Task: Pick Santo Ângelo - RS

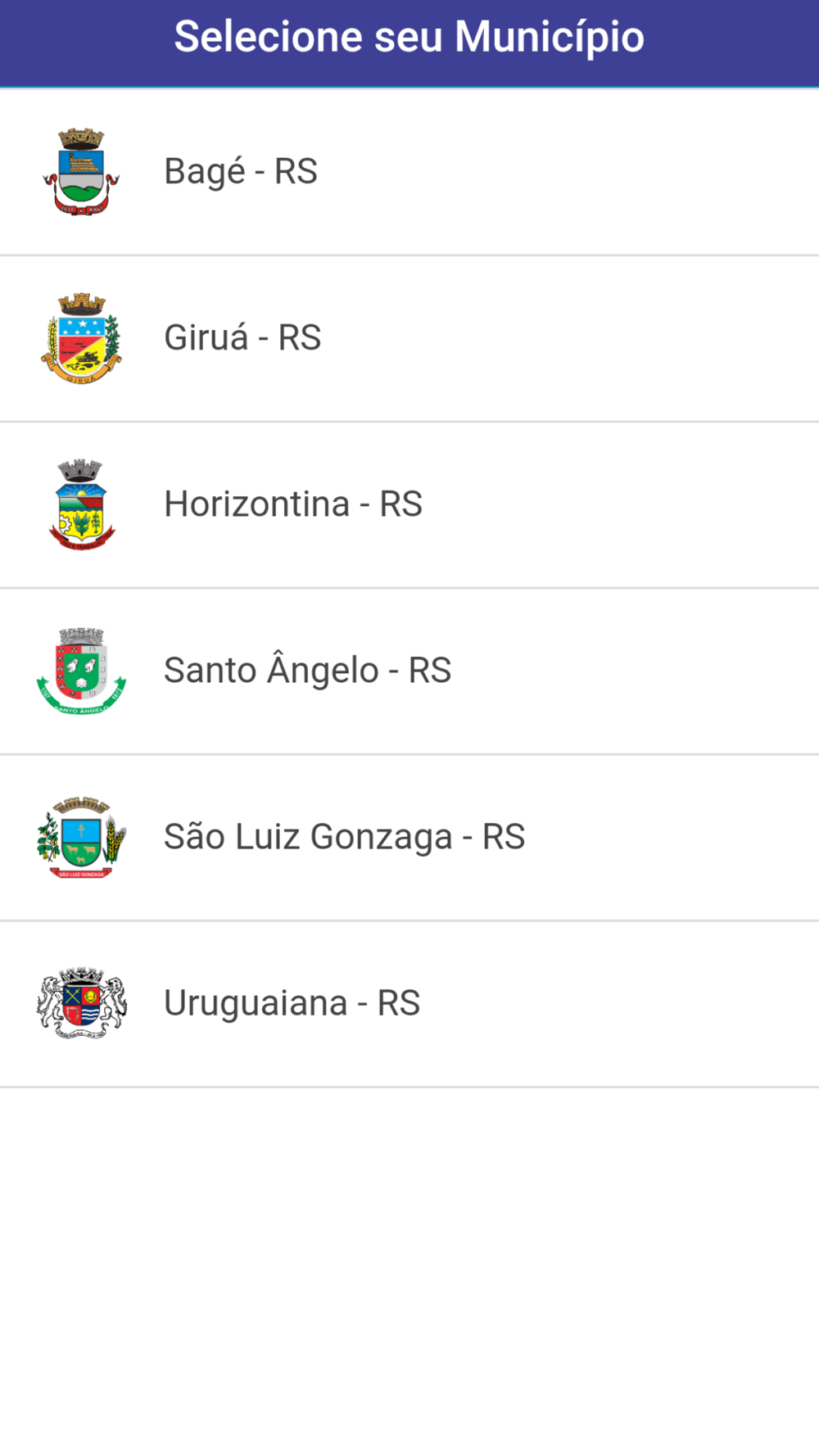Action: pos(409,671)
